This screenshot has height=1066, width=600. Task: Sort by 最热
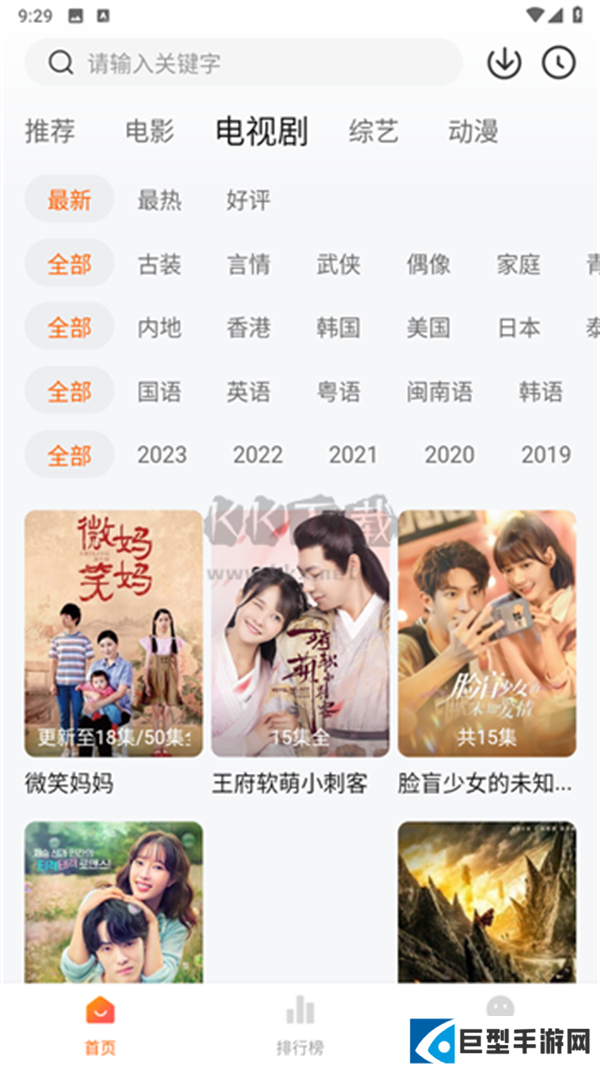[x=160, y=200]
